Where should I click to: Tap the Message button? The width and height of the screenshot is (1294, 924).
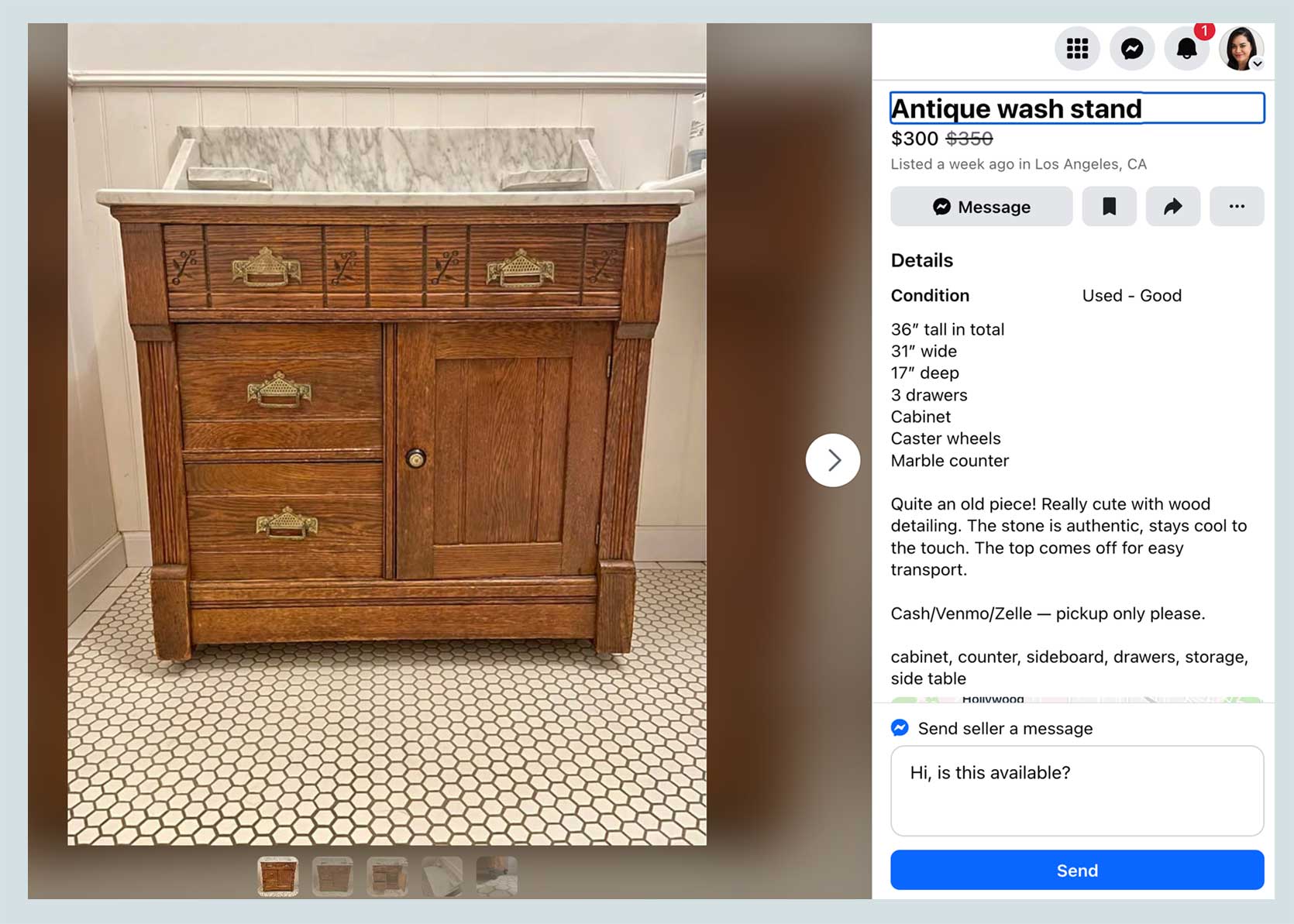point(981,207)
